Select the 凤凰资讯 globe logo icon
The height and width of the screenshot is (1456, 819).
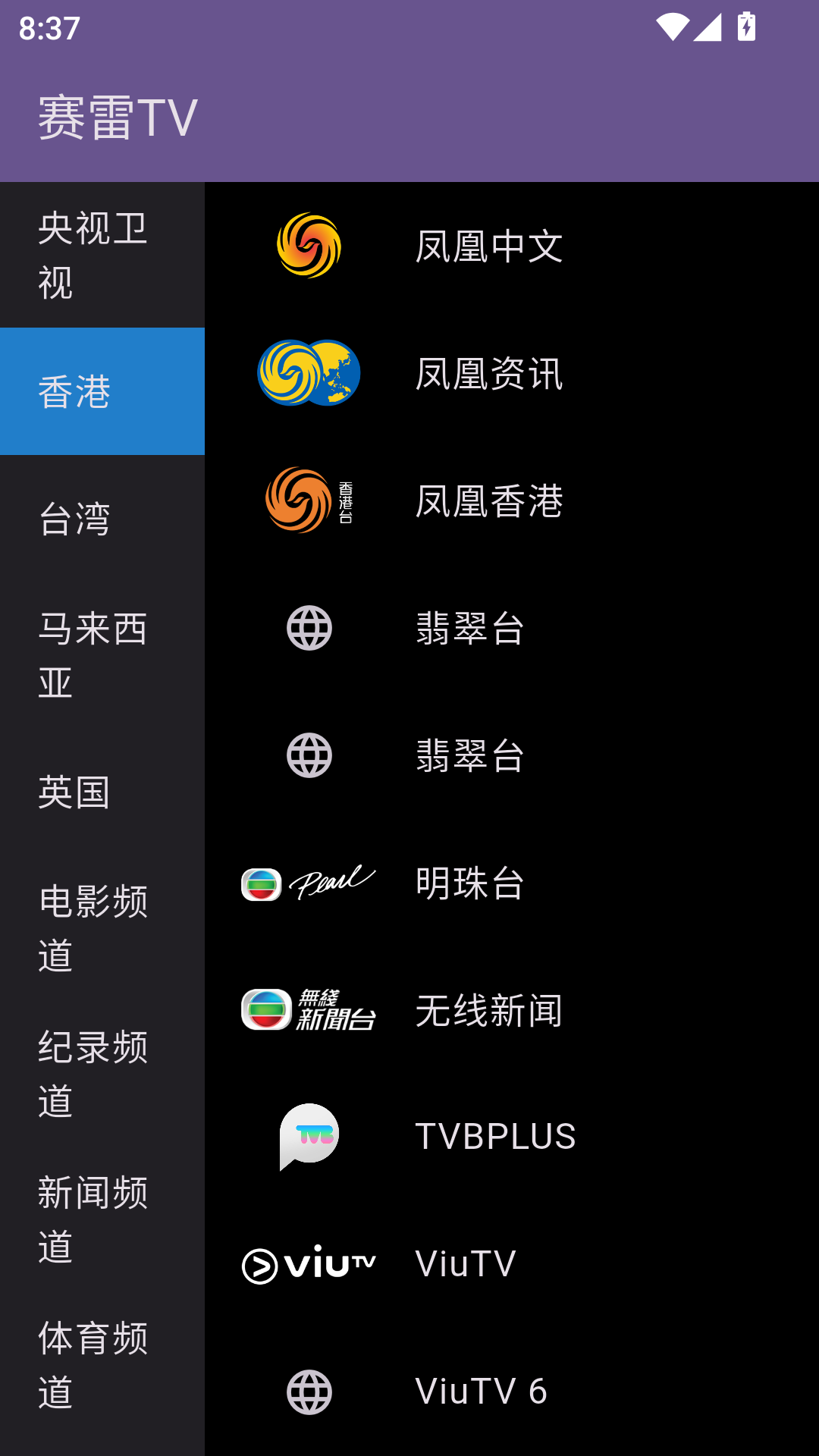(306, 374)
